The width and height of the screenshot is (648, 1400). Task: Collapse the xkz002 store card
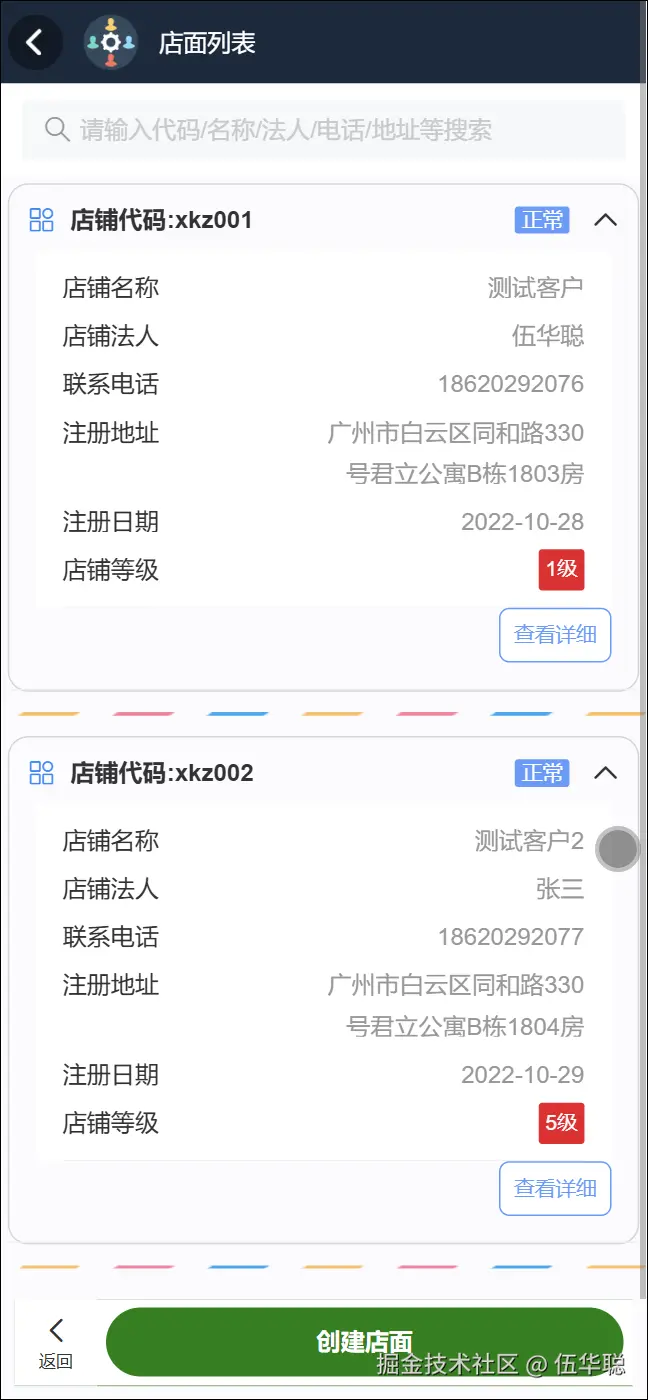605,773
